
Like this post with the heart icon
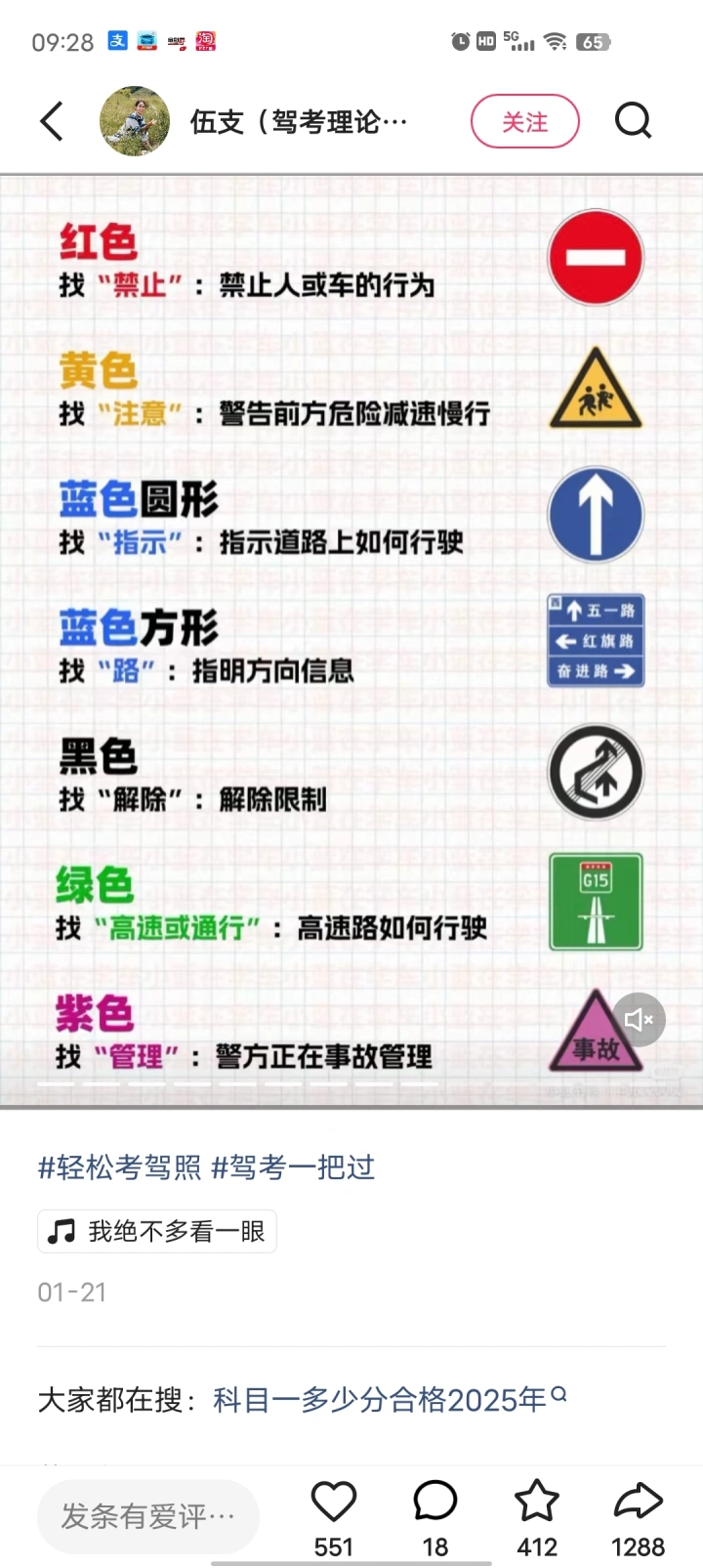333,1502
